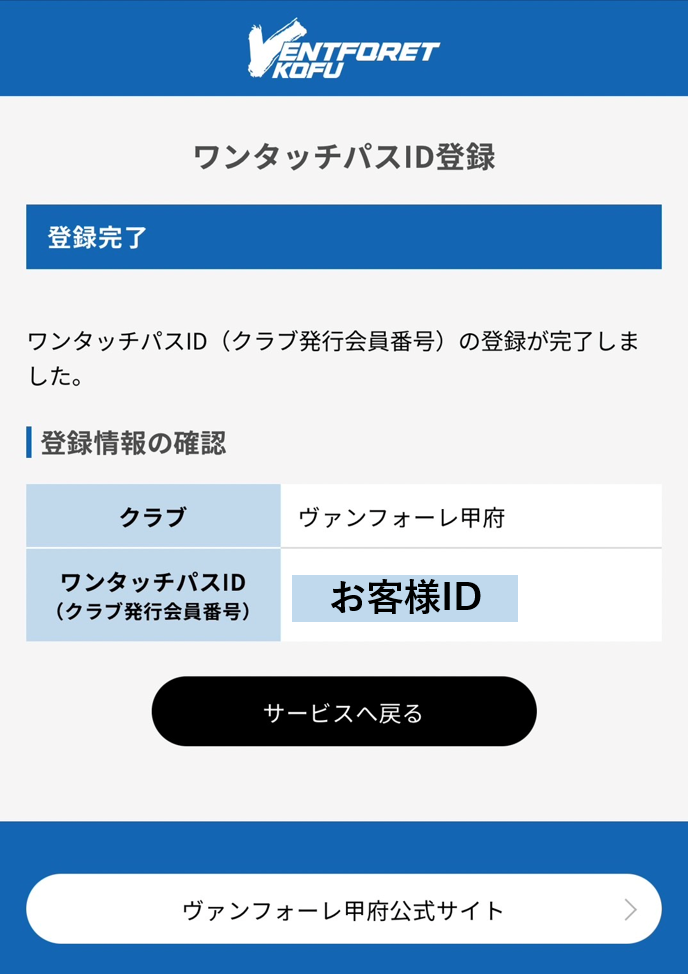Open ヴァンフォーレ甲府公式サイト link
The image size is (688, 974).
pyautogui.click(x=344, y=910)
